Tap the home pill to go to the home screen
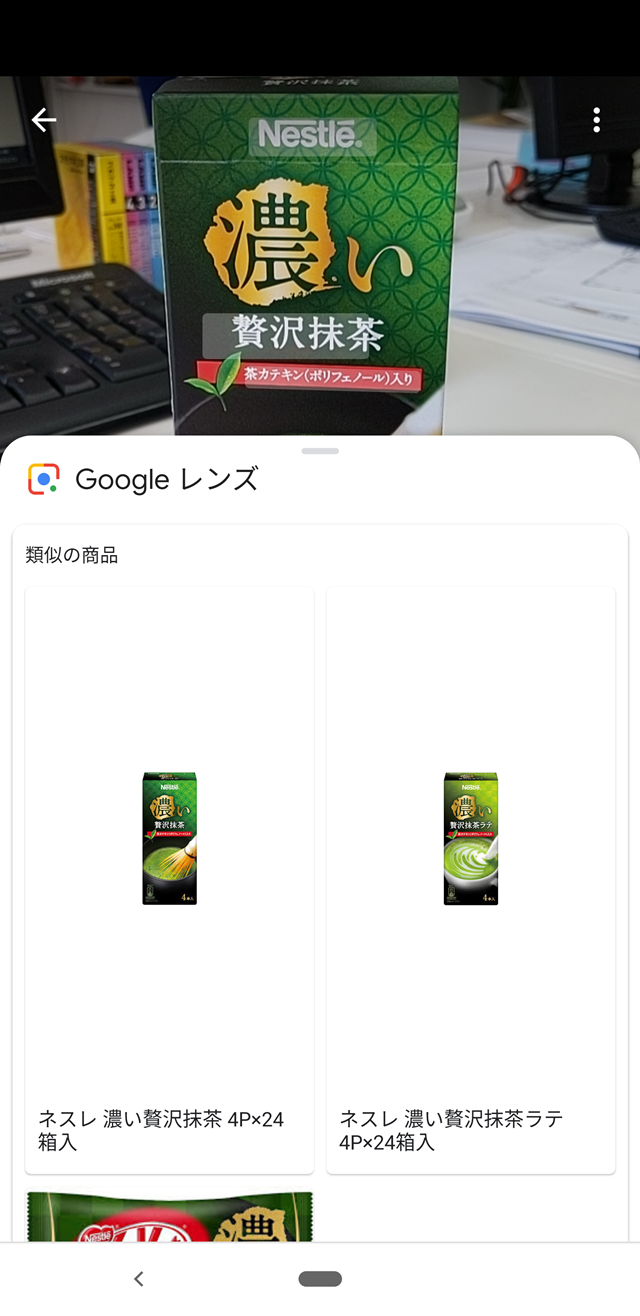 [x=320, y=1279]
